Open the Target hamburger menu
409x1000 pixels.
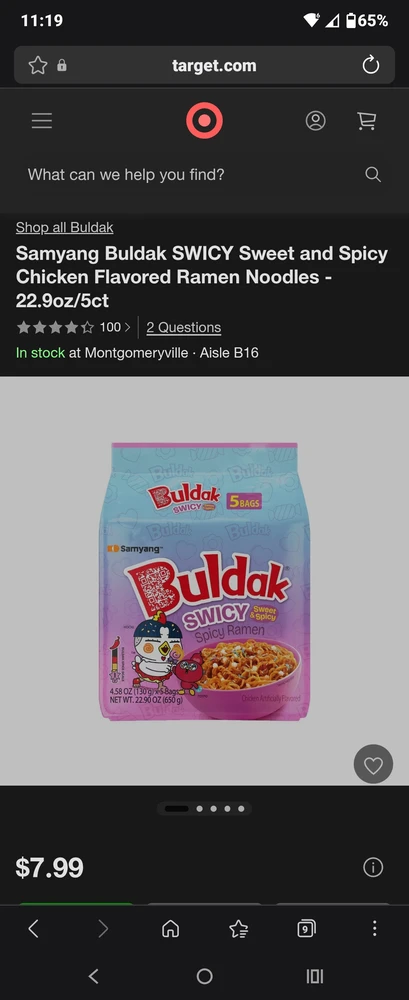(42, 121)
